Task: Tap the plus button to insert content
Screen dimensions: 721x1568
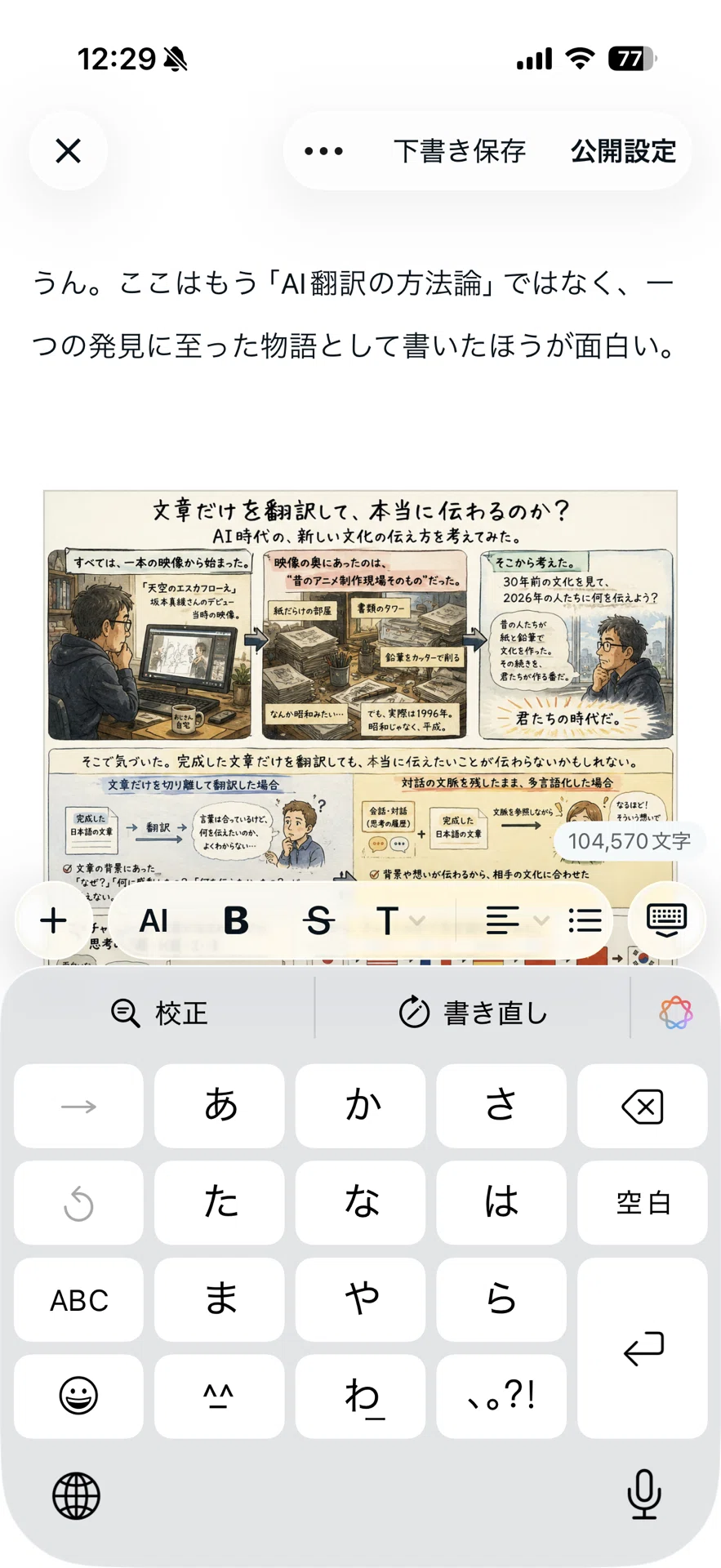Action: coord(54,920)
